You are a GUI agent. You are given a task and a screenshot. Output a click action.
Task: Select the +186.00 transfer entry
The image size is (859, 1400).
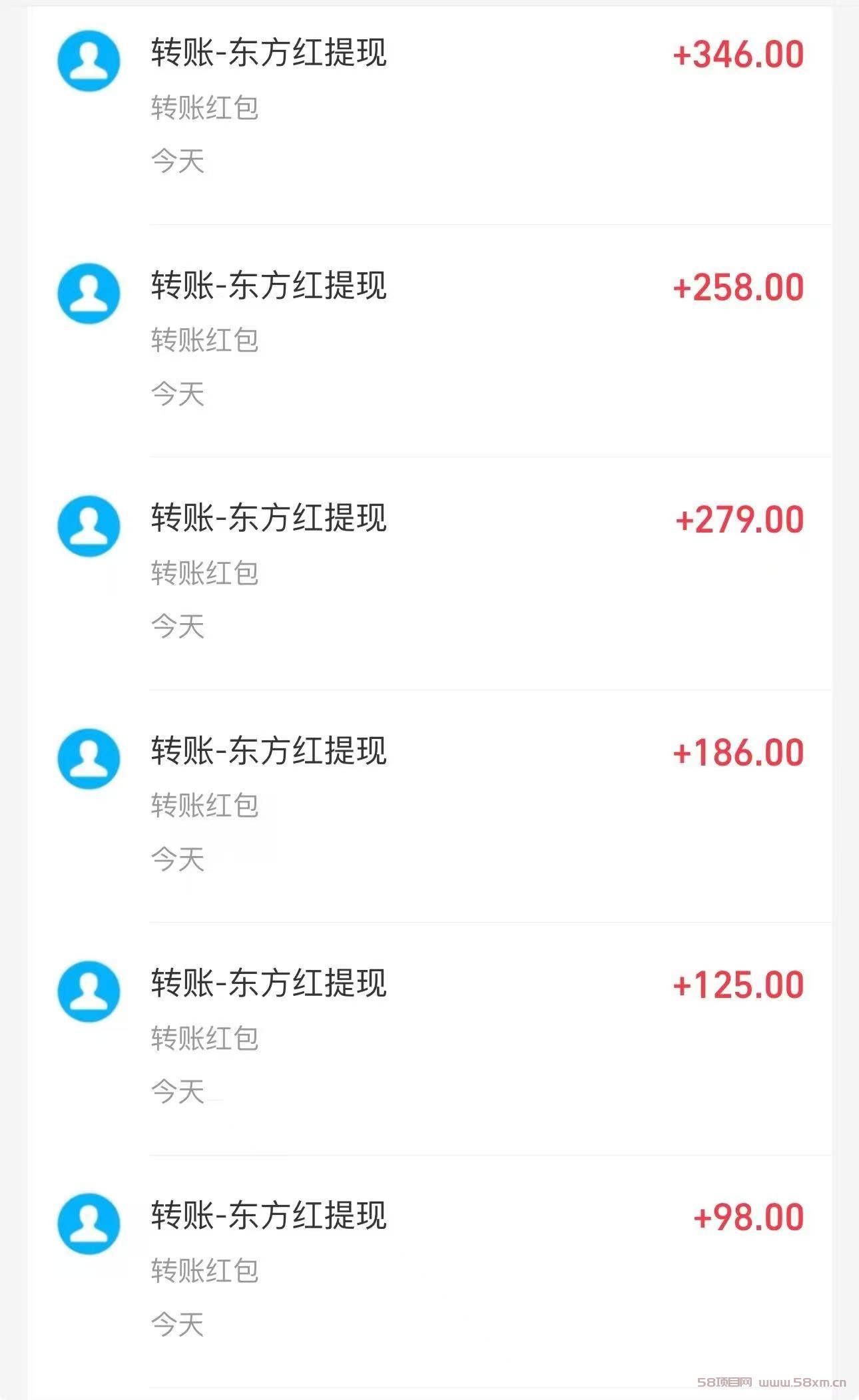point(429,806)
